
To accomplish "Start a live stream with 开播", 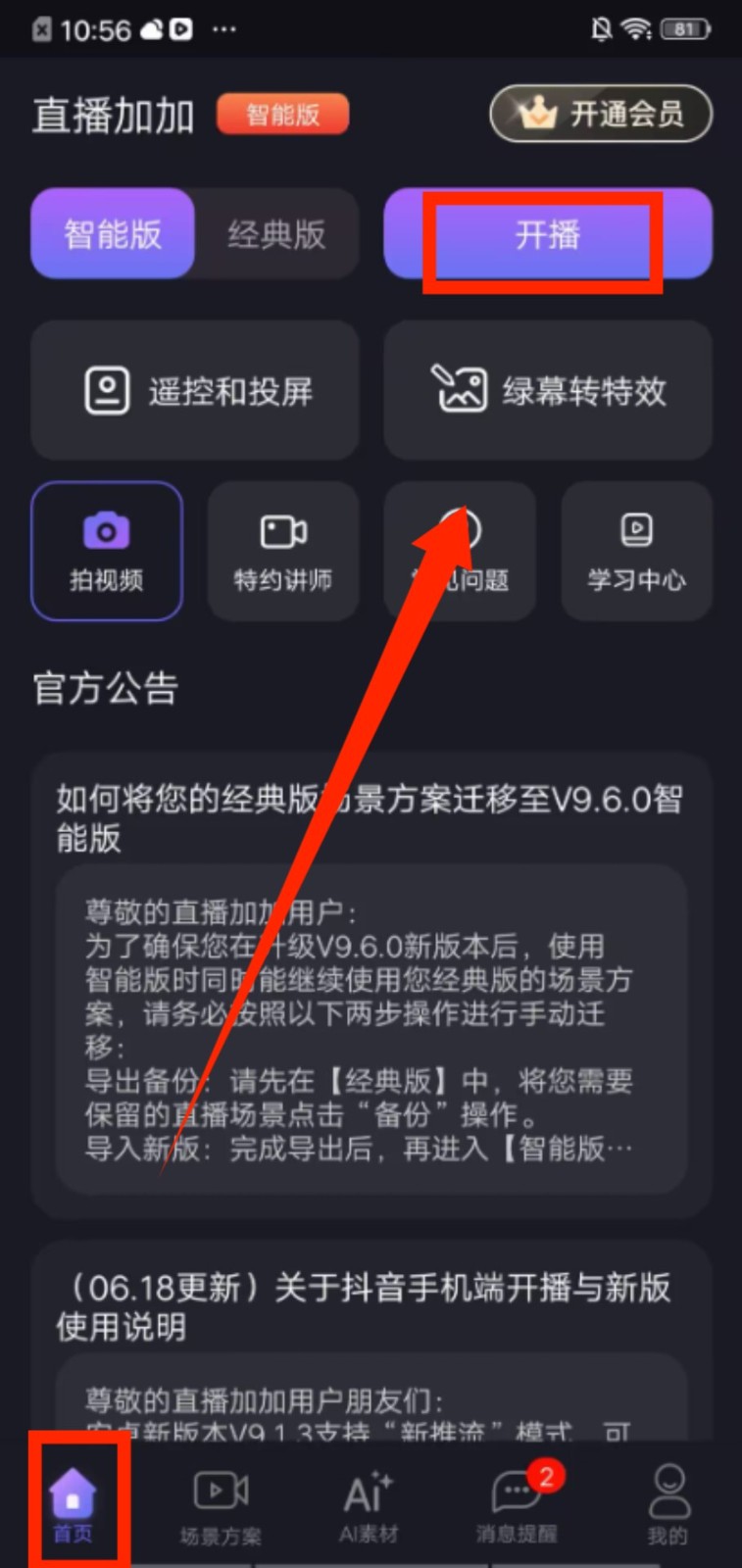I will [547, 235].
